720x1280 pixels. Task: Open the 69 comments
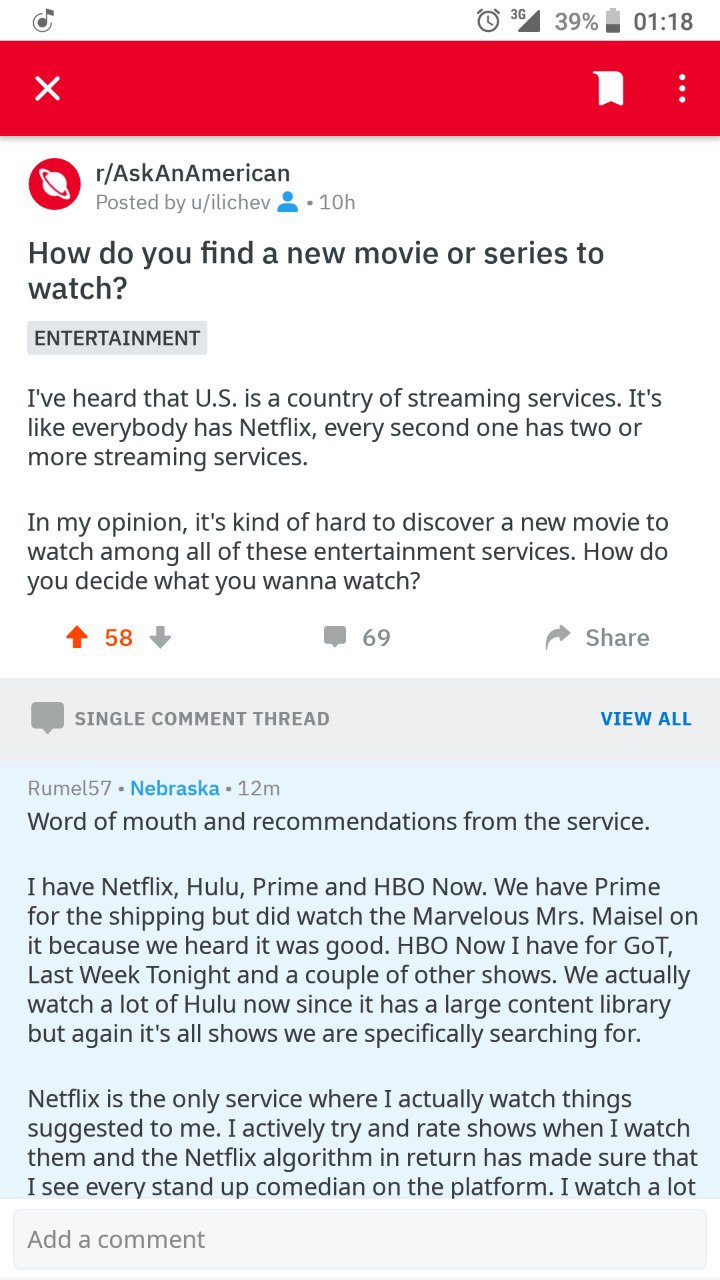[x=357, y=638]
